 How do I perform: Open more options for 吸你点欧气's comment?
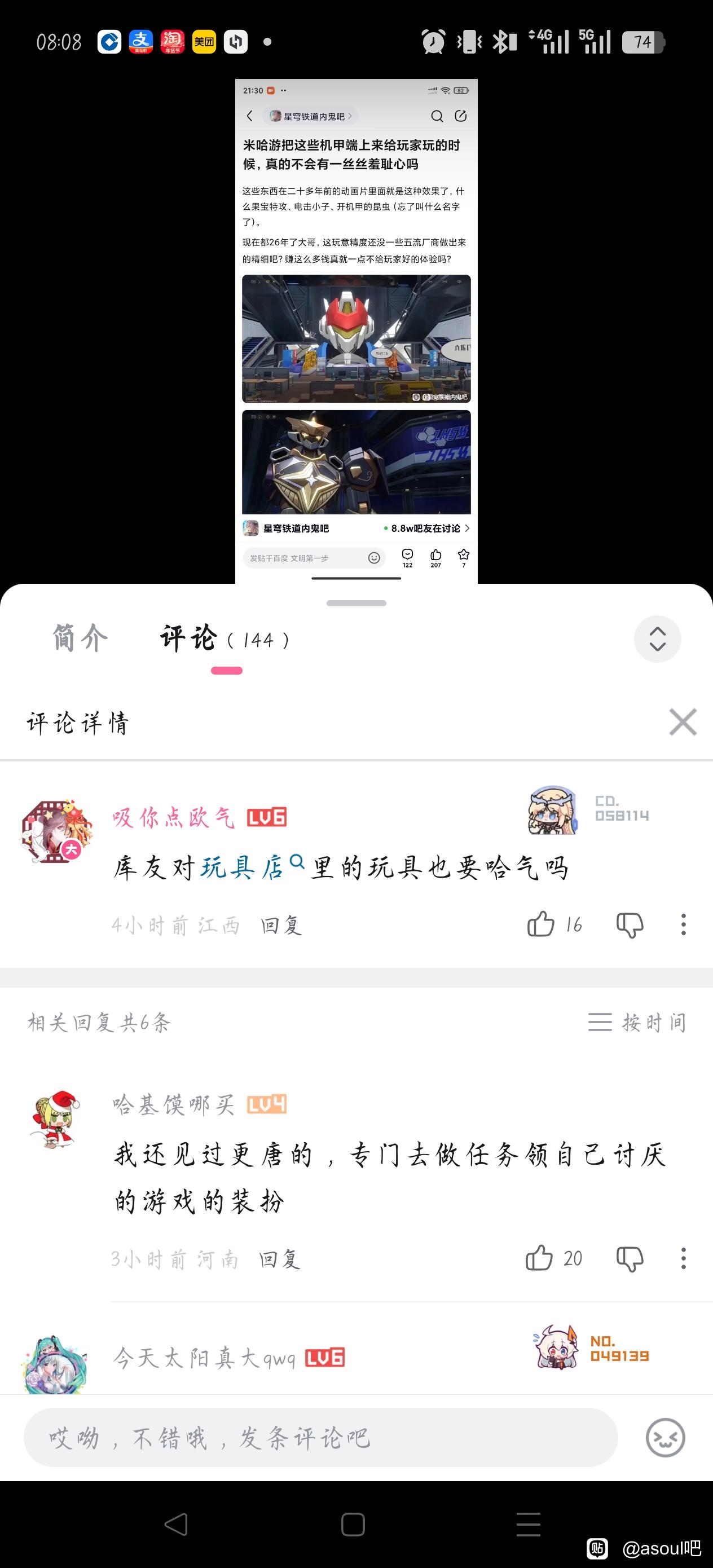pos(683,924)
